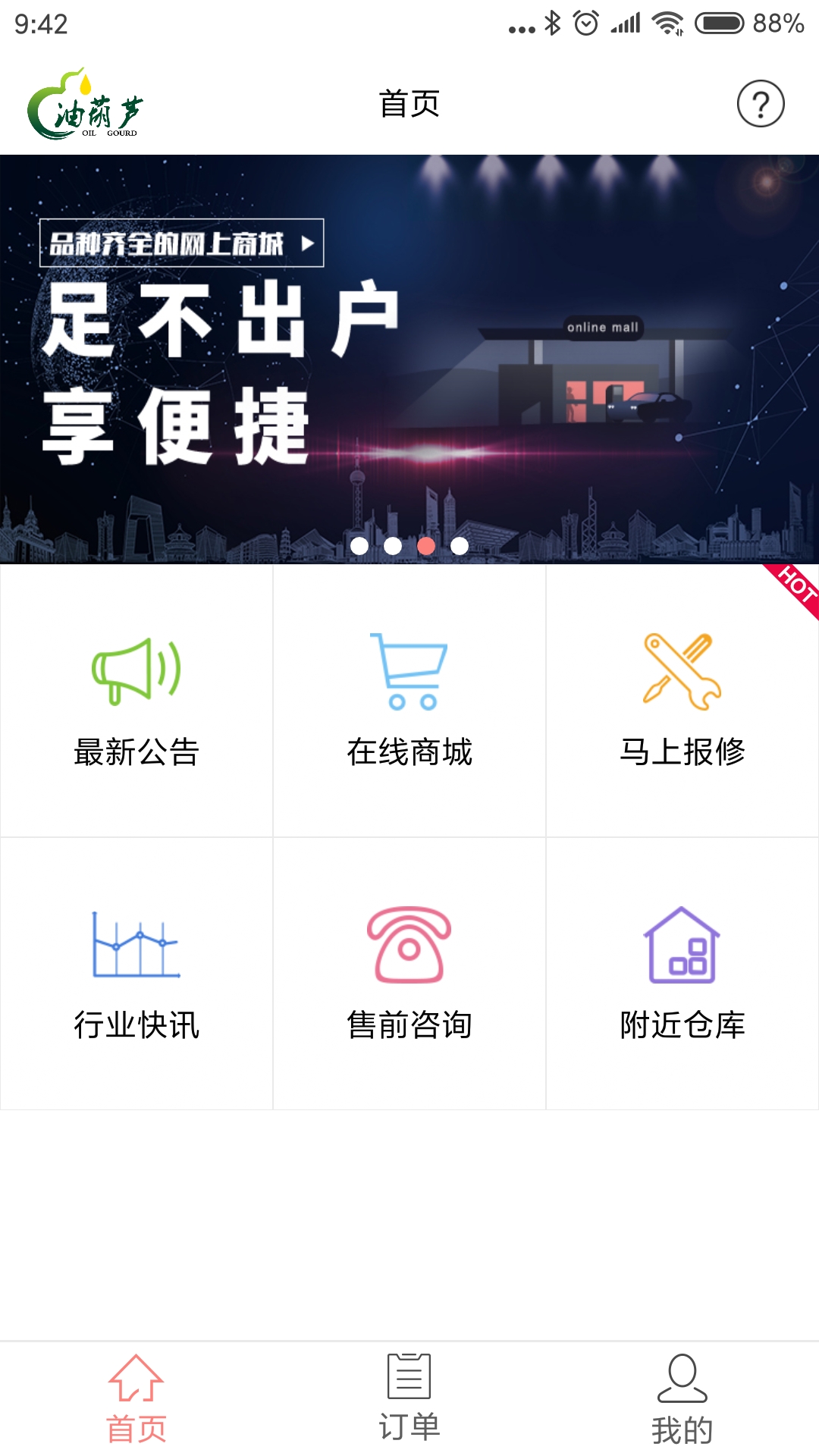Enter the 在线商城 online mall
The width and height of the screenshot is (819, 1456).
[x=409, y=701]
